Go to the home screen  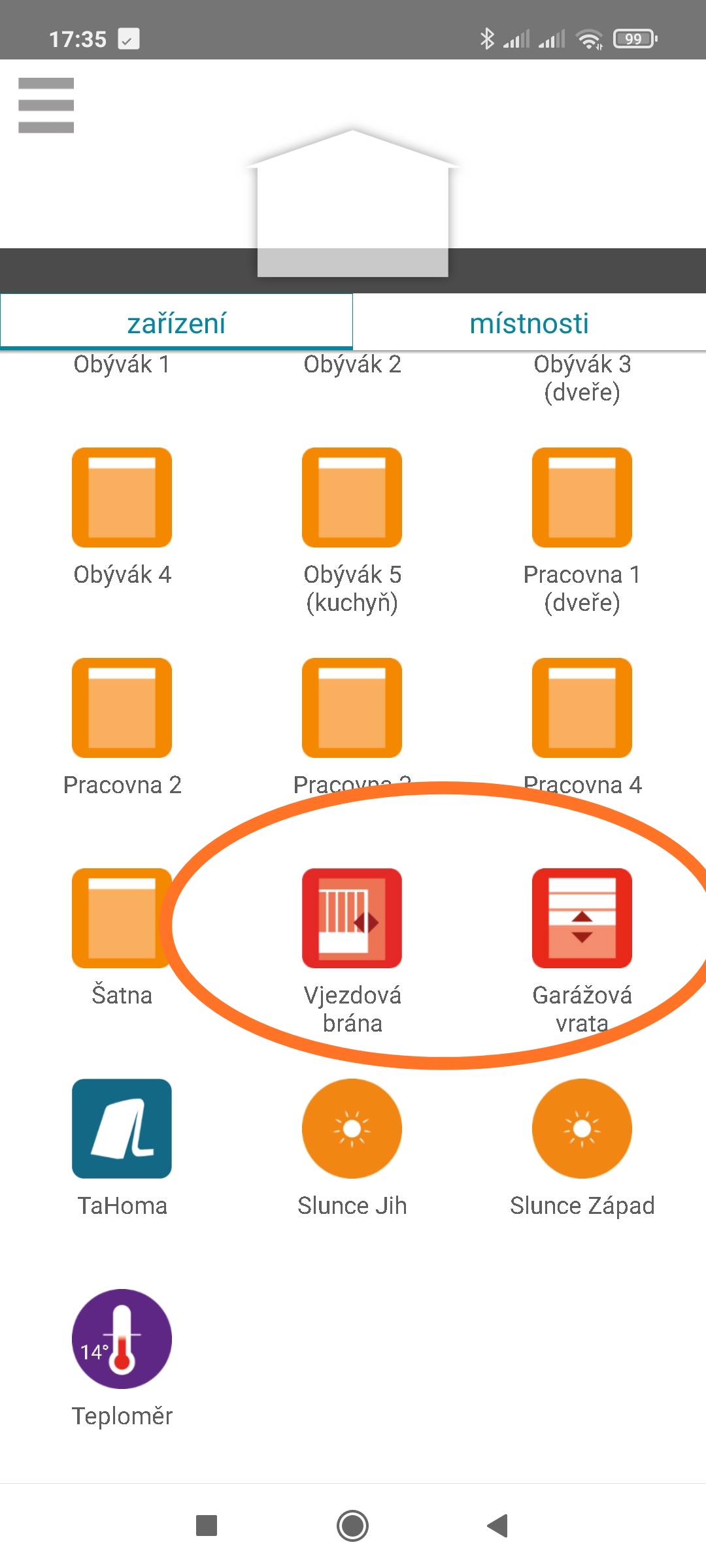pos(352,1526)
